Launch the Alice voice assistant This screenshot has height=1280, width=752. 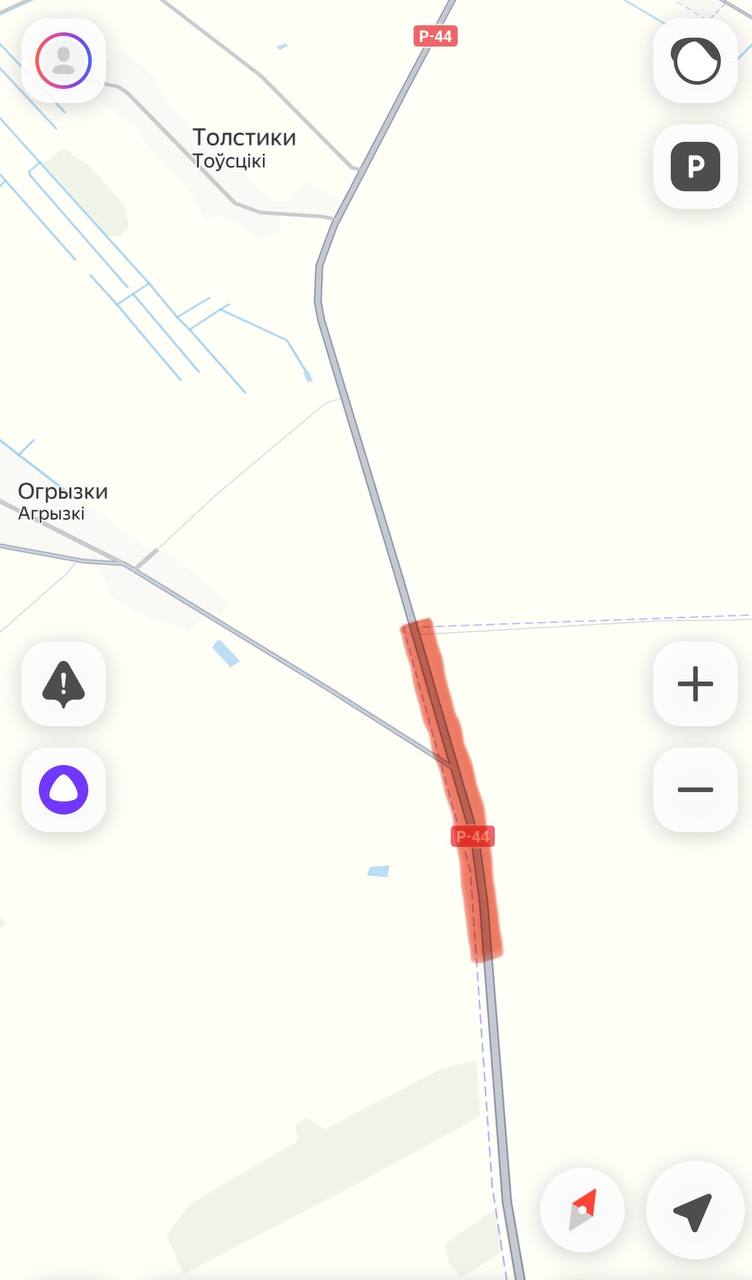[x=63, y=790]
